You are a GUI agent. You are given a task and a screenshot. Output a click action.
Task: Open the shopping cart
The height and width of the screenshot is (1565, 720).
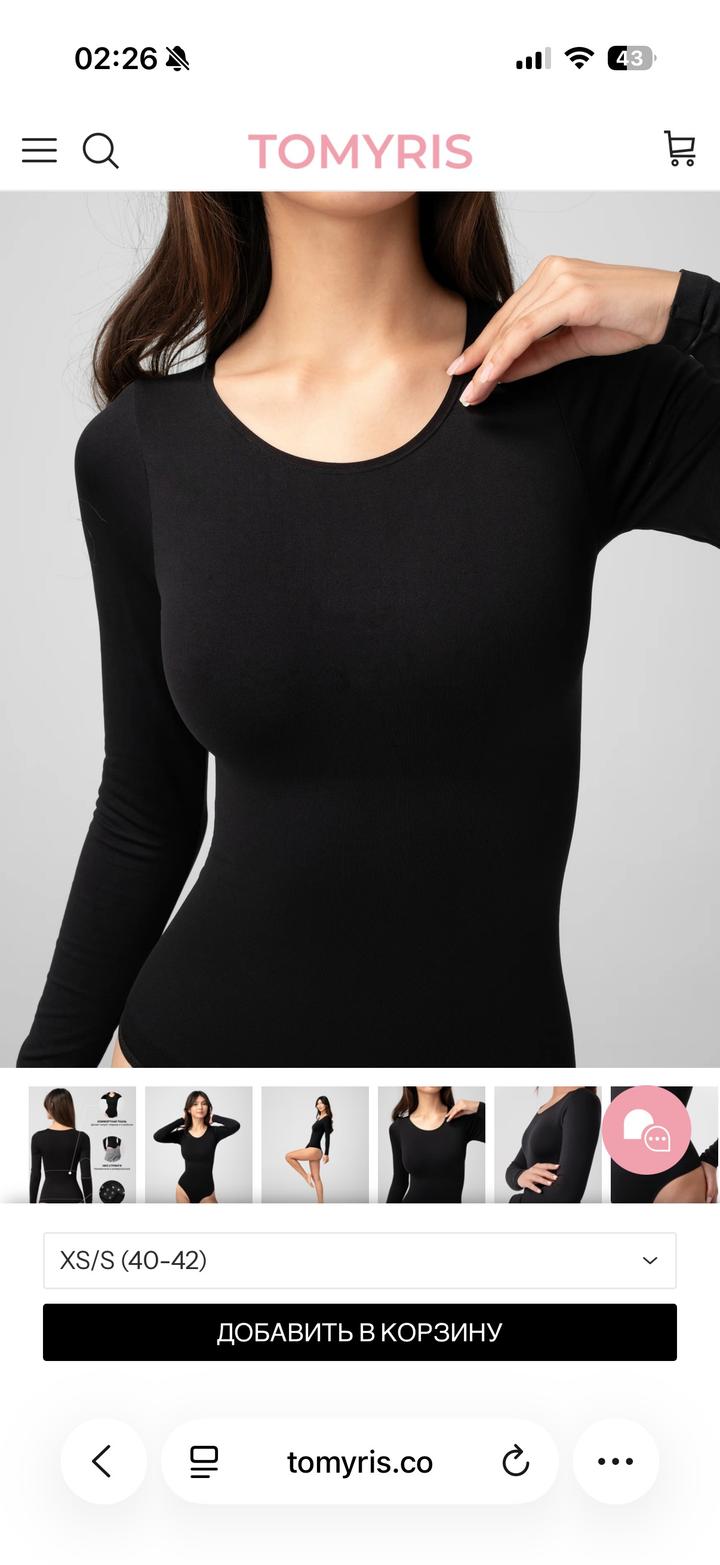pyautogui.click(x=680, y=150)
